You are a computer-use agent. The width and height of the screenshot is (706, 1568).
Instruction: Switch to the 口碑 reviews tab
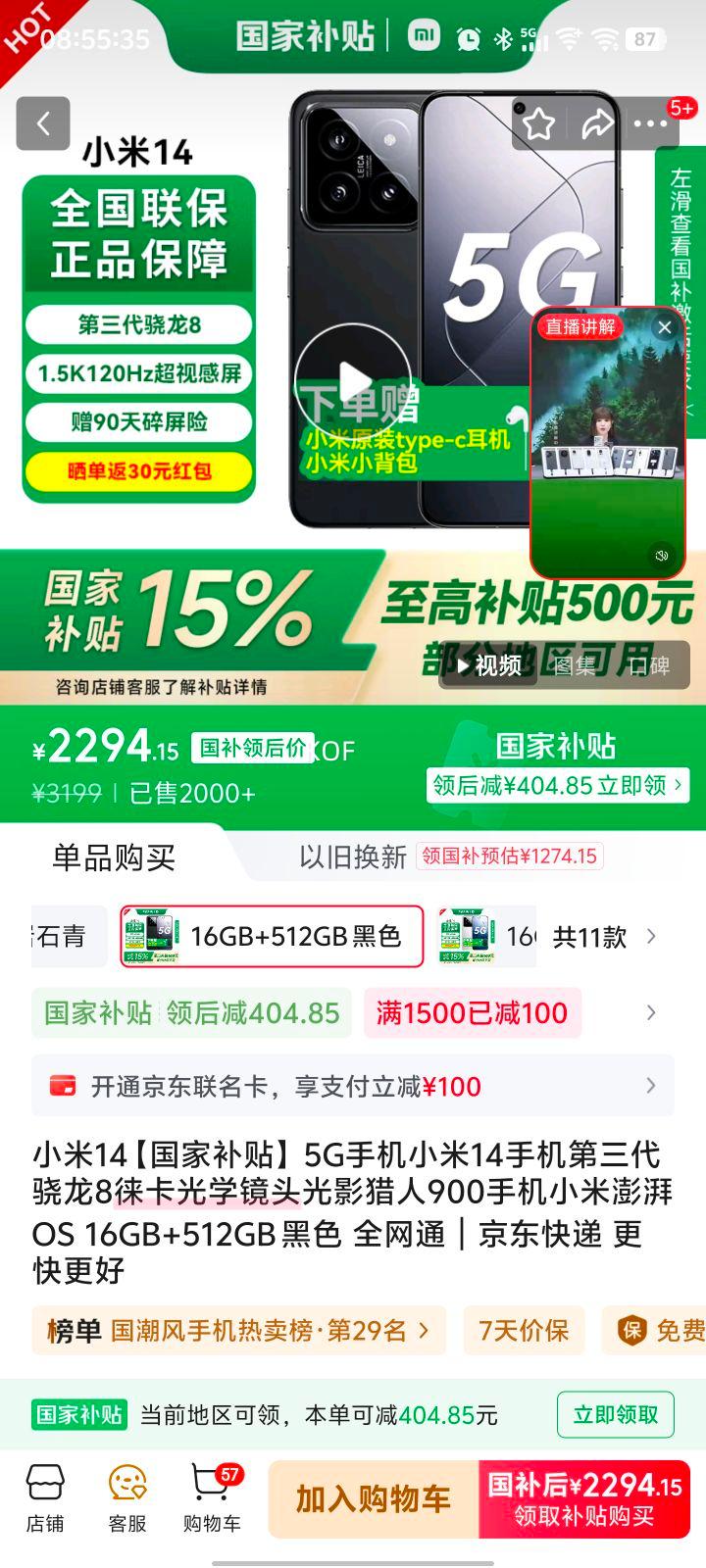pyautogui.click(x=649, y=666)
